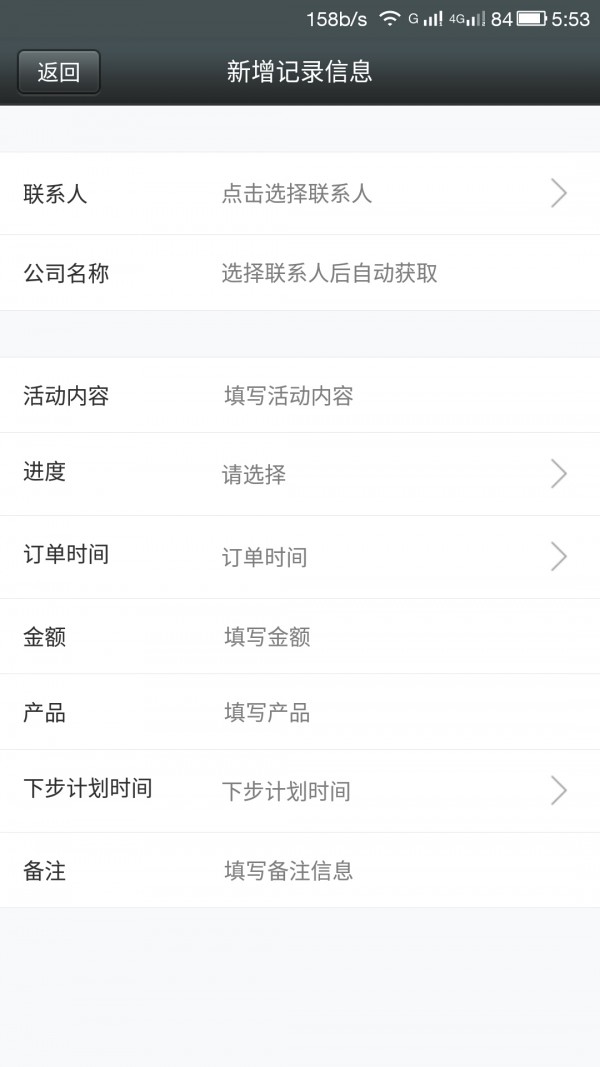Tap the 返回 back button
Screen dimensions: 600x1067
(58, 72)
